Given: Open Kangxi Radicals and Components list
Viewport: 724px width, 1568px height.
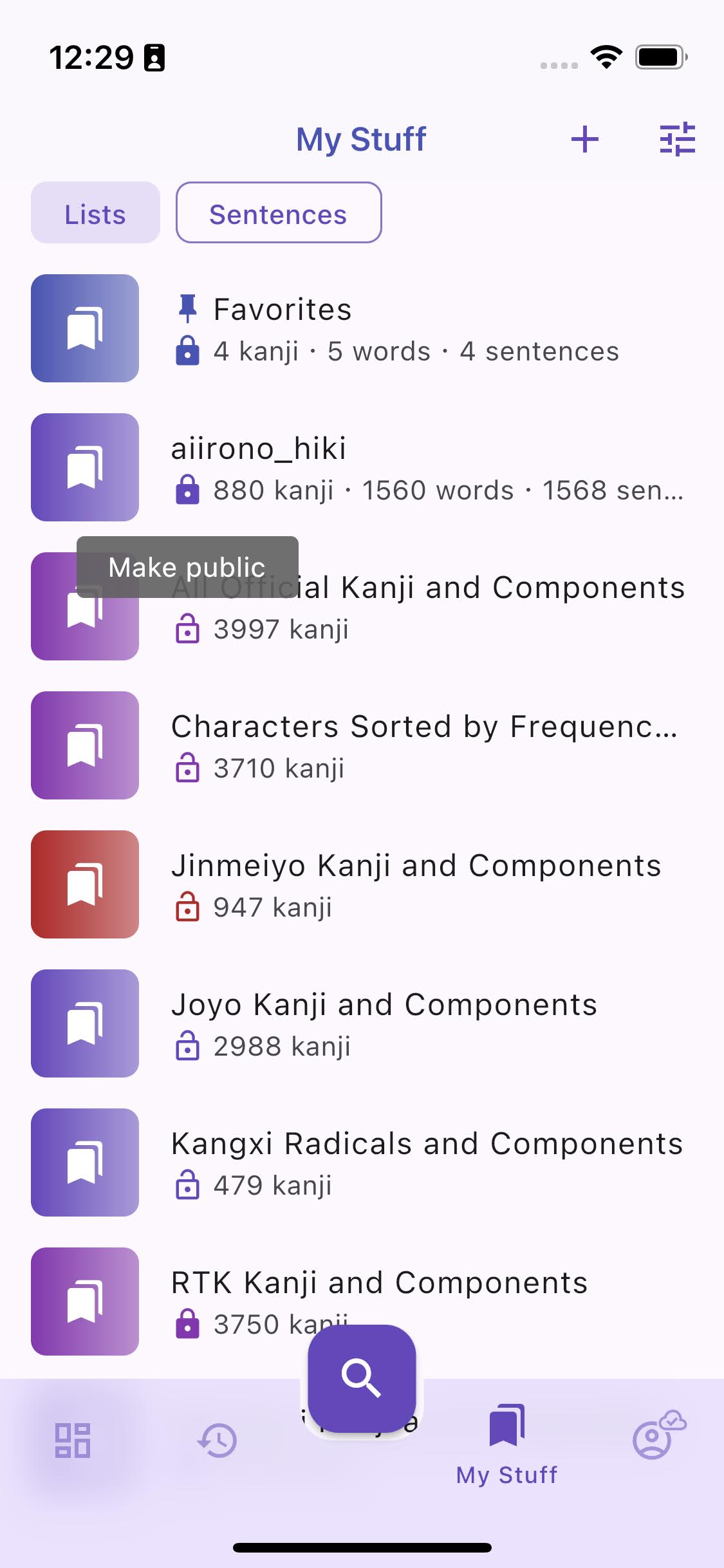Looking at the screenshot, I should pos(362,1162).
